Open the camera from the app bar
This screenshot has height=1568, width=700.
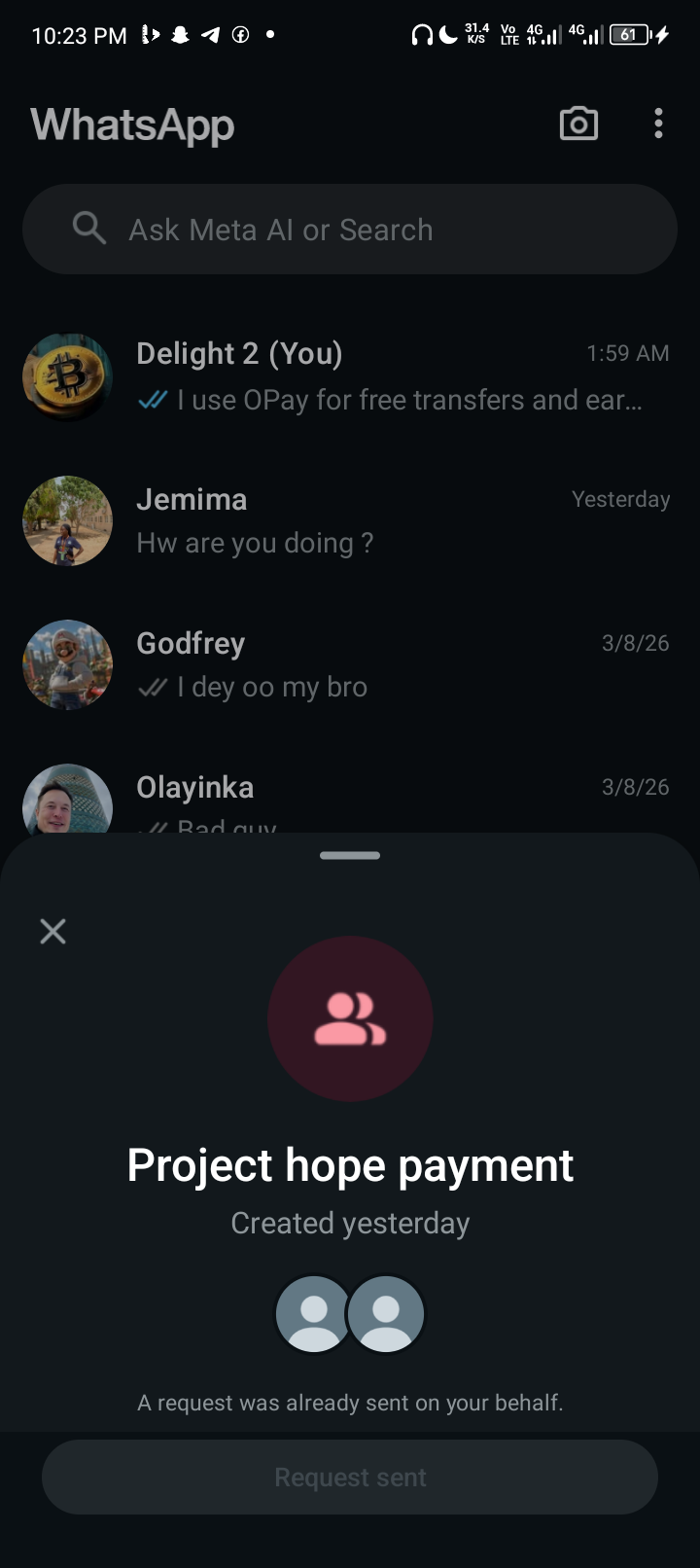[x=578, y=124]
